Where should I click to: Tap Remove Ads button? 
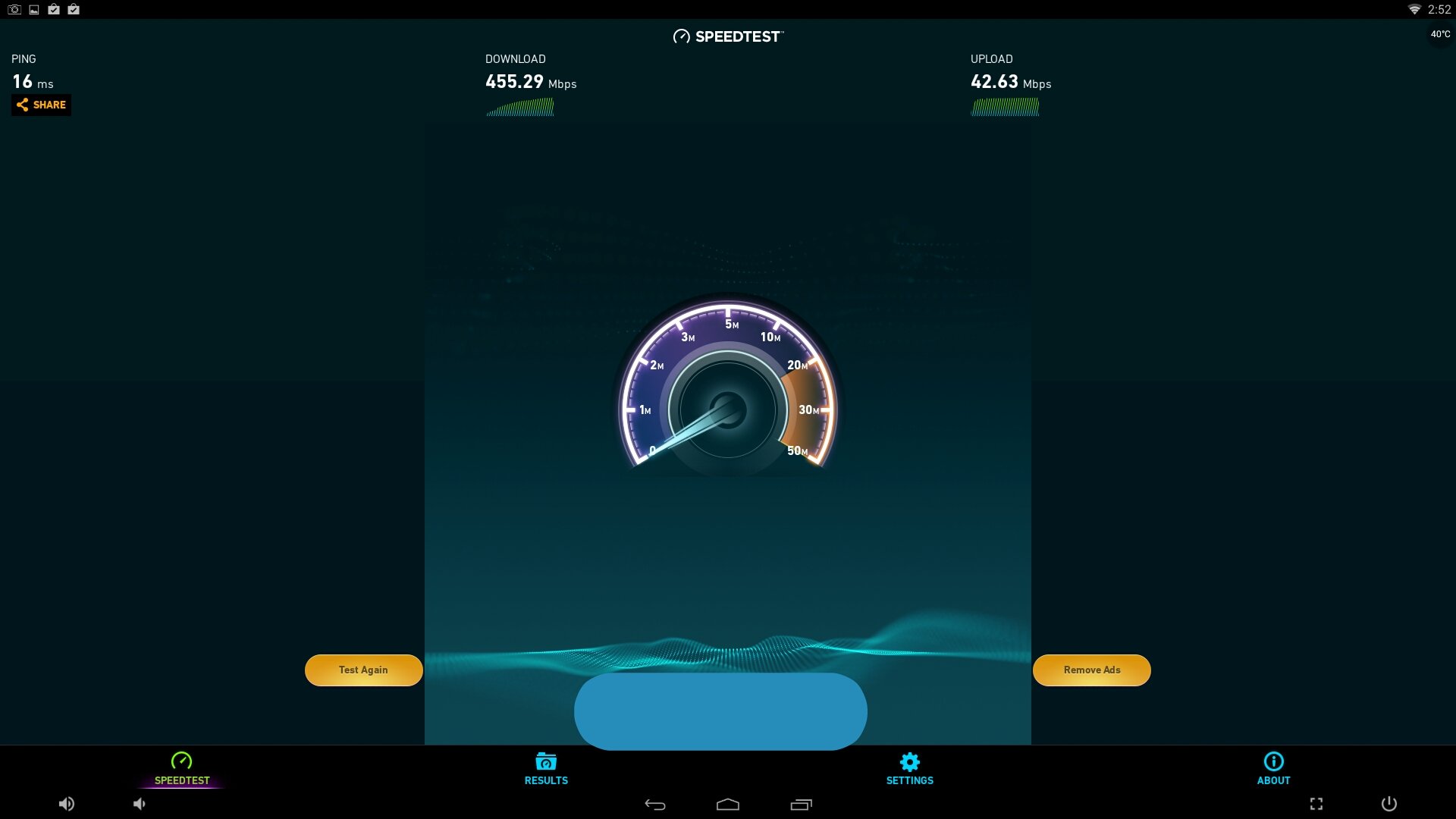point(1091,670)
